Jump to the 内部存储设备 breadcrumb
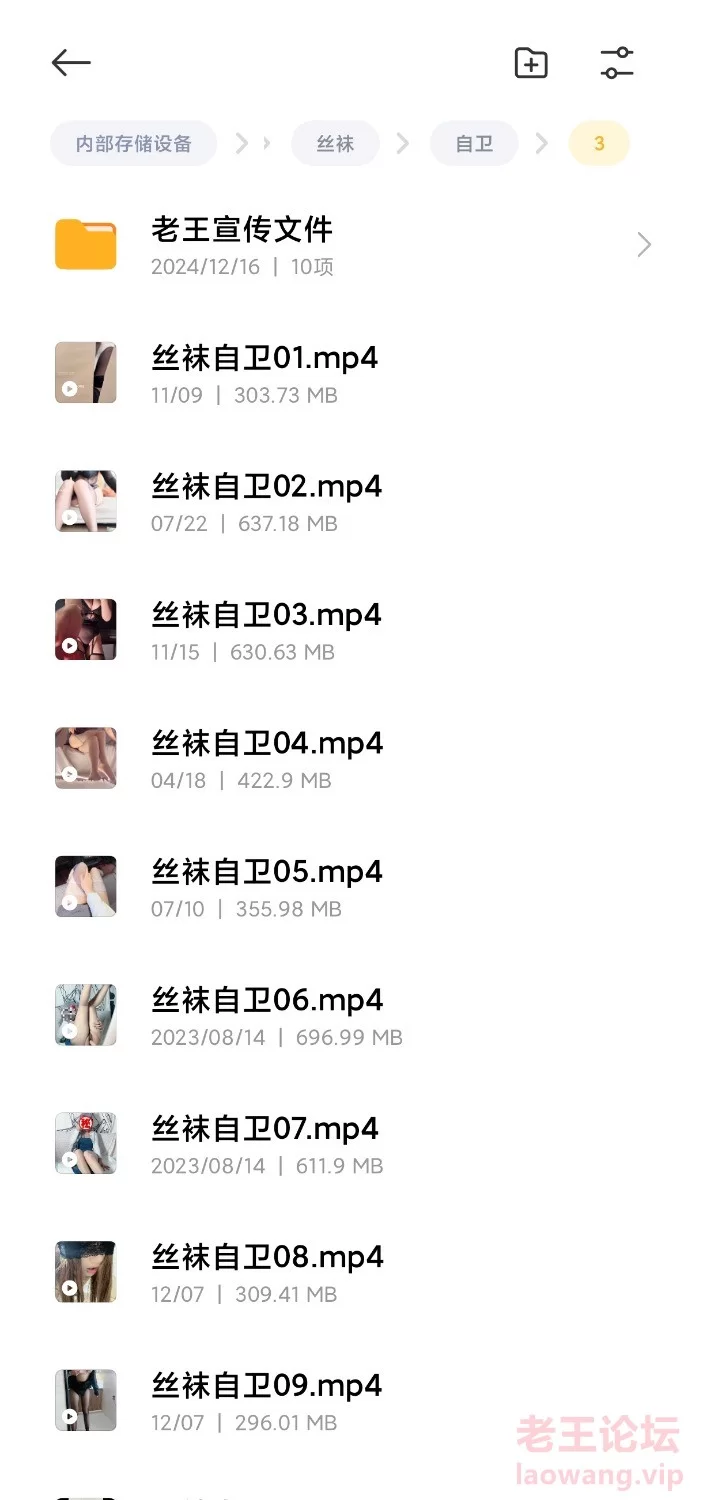703x1500 pixels. pyautogui.click(x=134, y=144)
